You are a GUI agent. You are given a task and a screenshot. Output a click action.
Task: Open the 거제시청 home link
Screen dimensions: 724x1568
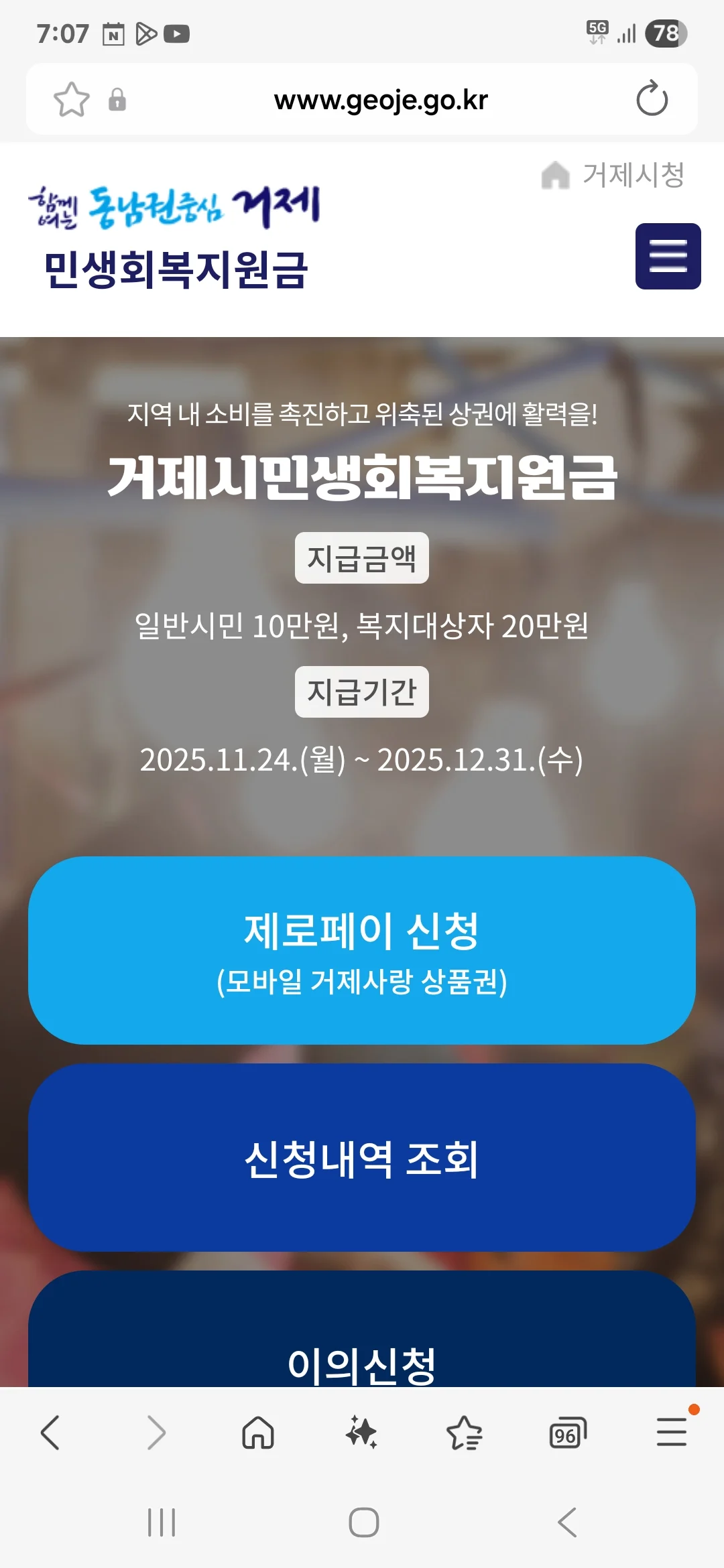pyautogui.click(x=613, y=176)
